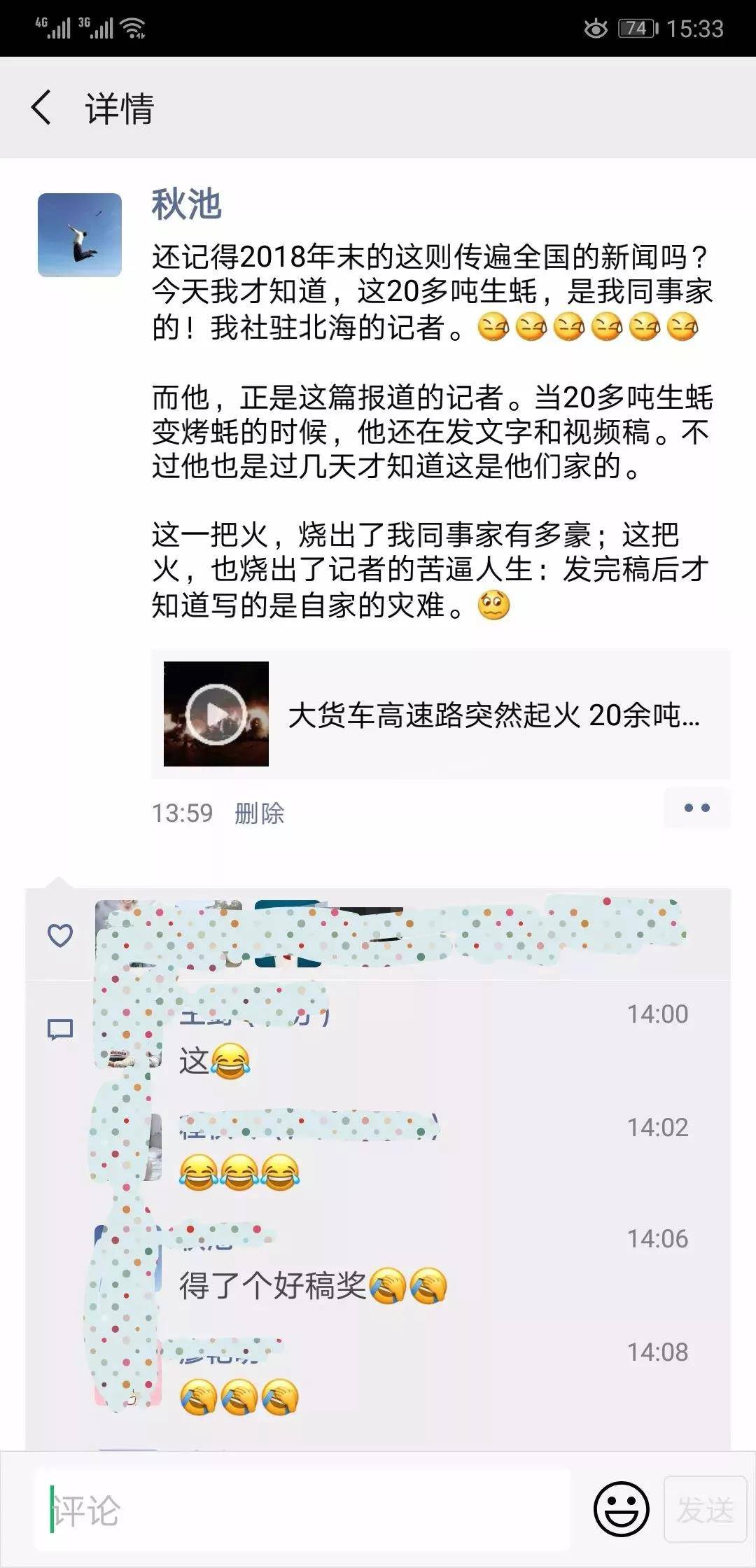Tap the fire video thumbnail image
The width and height of the screenshot is (756, 1568).
point(217,713)
